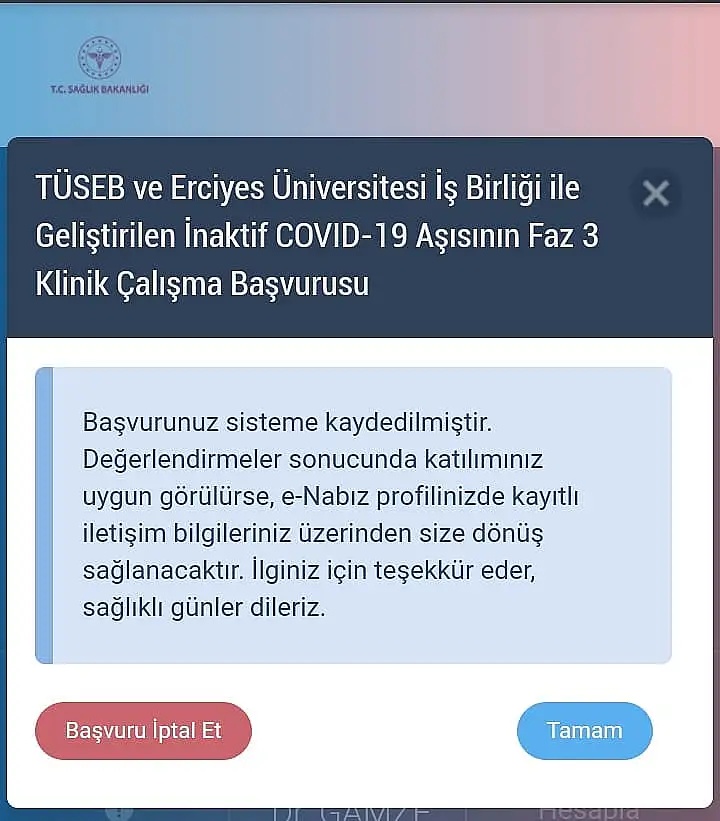Viewport: 720px width, 821px height.
Task: Close the COVID-19 application dialog
Action: pyautogui.click(x=656, y=193)
